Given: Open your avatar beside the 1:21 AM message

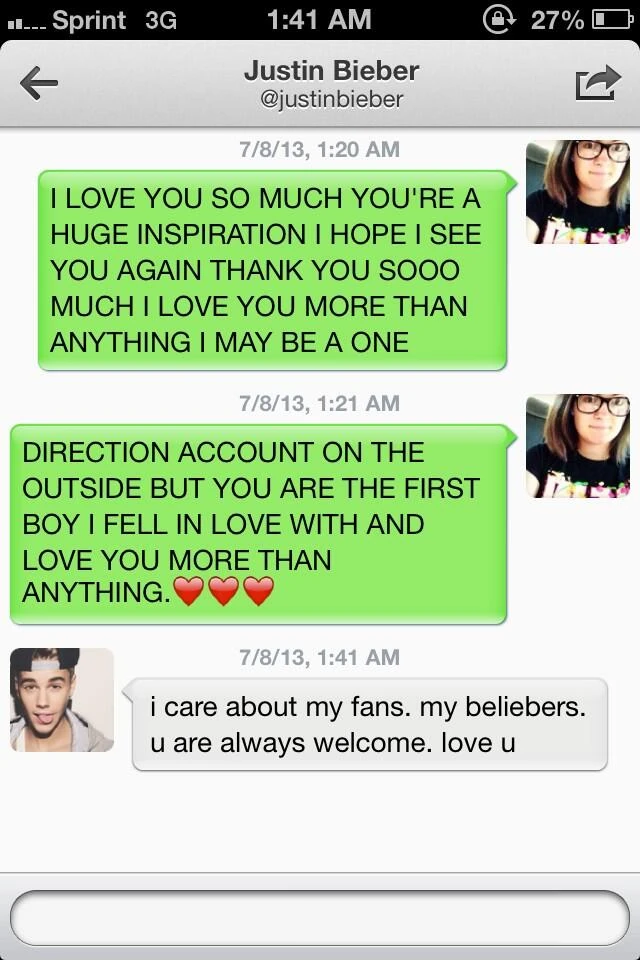Looking at the screenshot, I should click(577, 446).
